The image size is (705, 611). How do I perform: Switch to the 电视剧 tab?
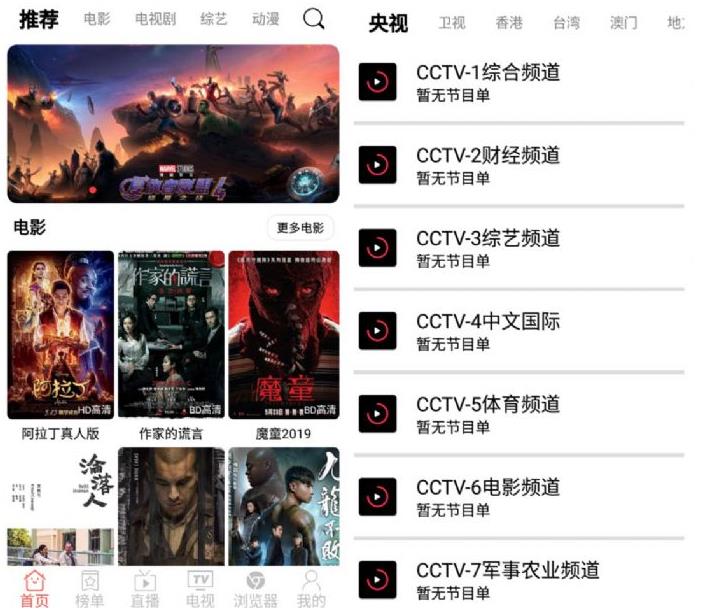(154, 19)
